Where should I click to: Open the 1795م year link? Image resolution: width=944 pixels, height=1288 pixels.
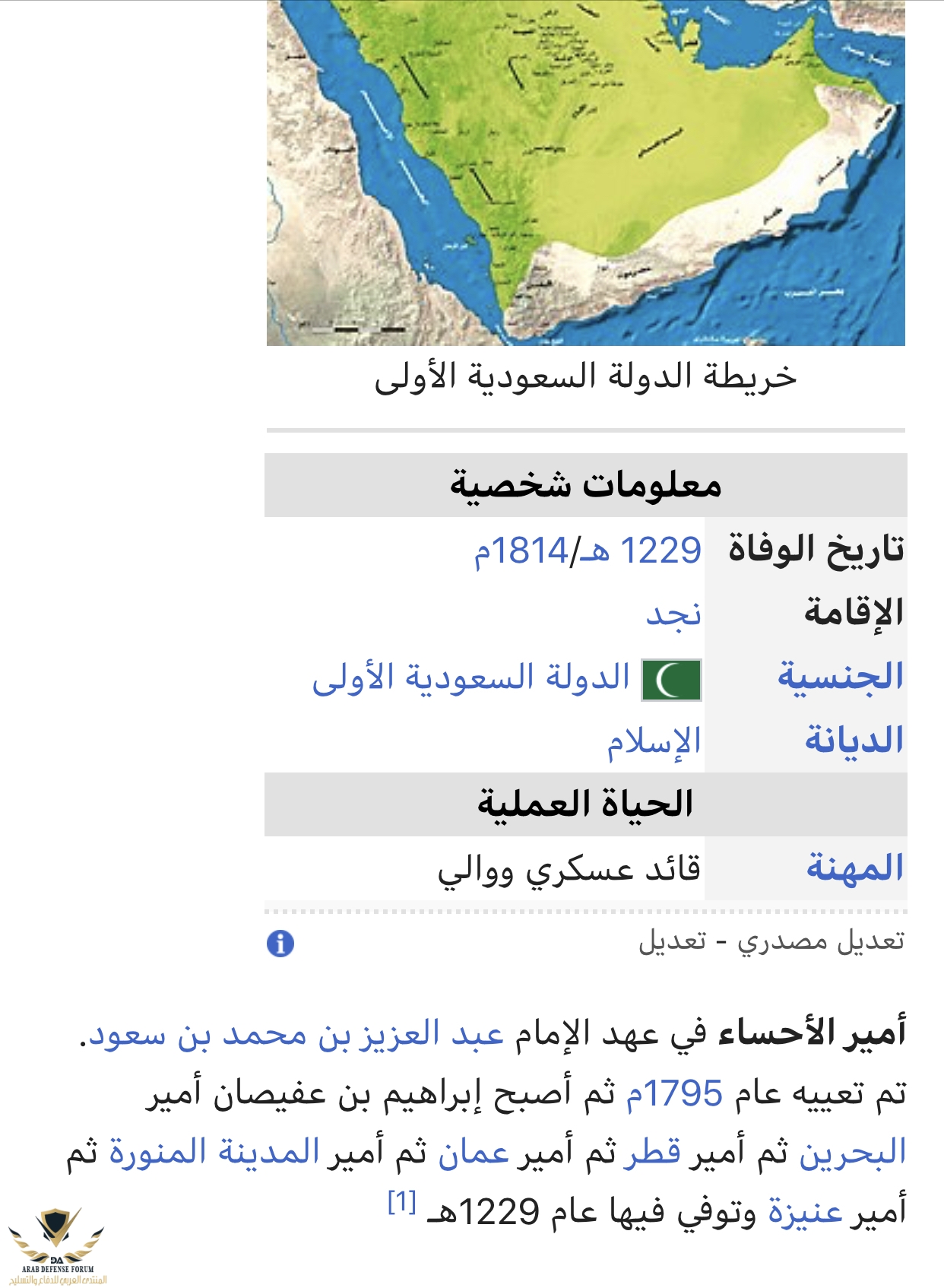click(x=673, y=1094)
